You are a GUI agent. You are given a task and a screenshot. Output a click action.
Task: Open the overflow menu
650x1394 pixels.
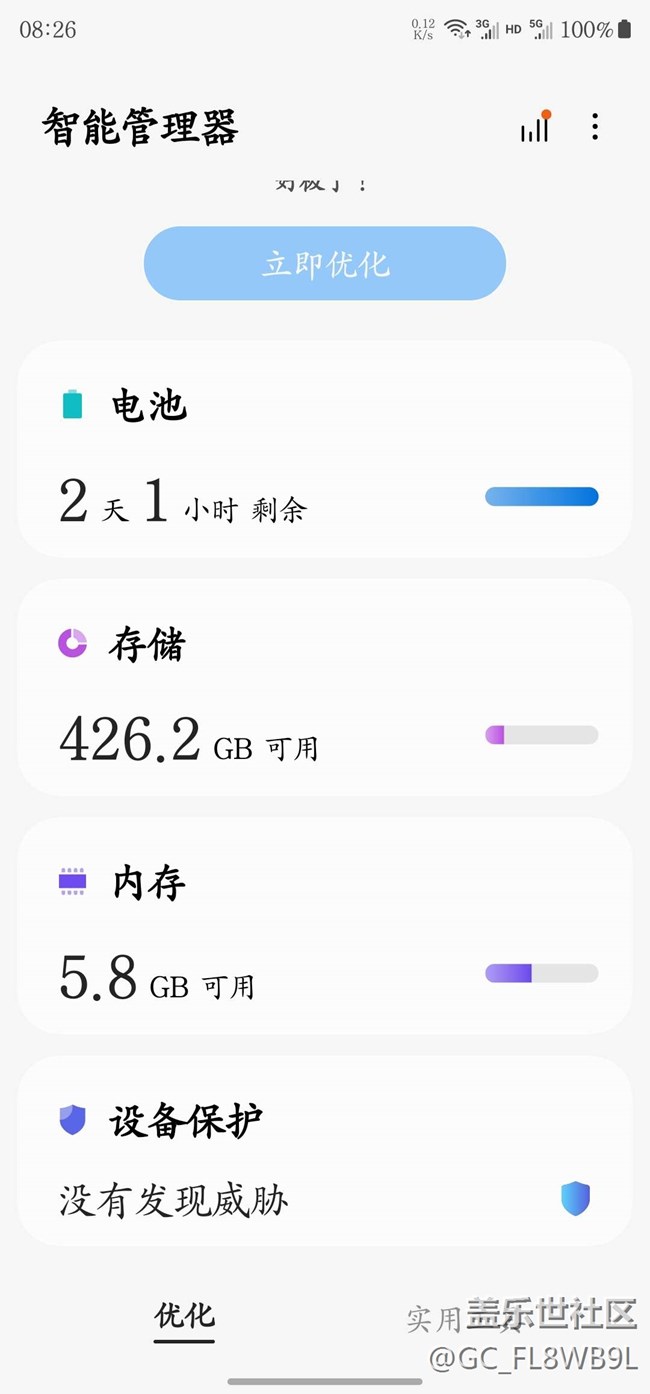(x=595, y=127)
